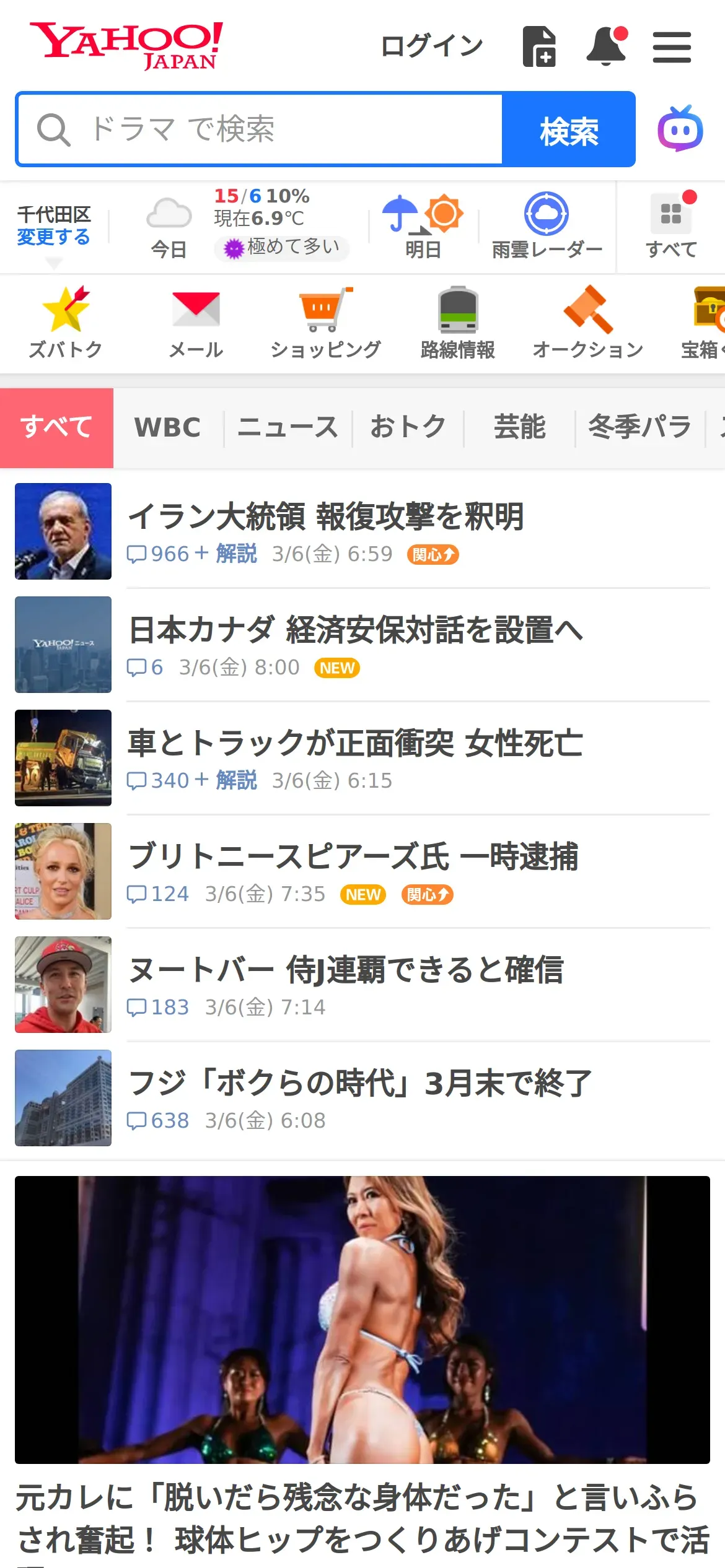Select the 芸能 entertainment tab

coord(519,427)
